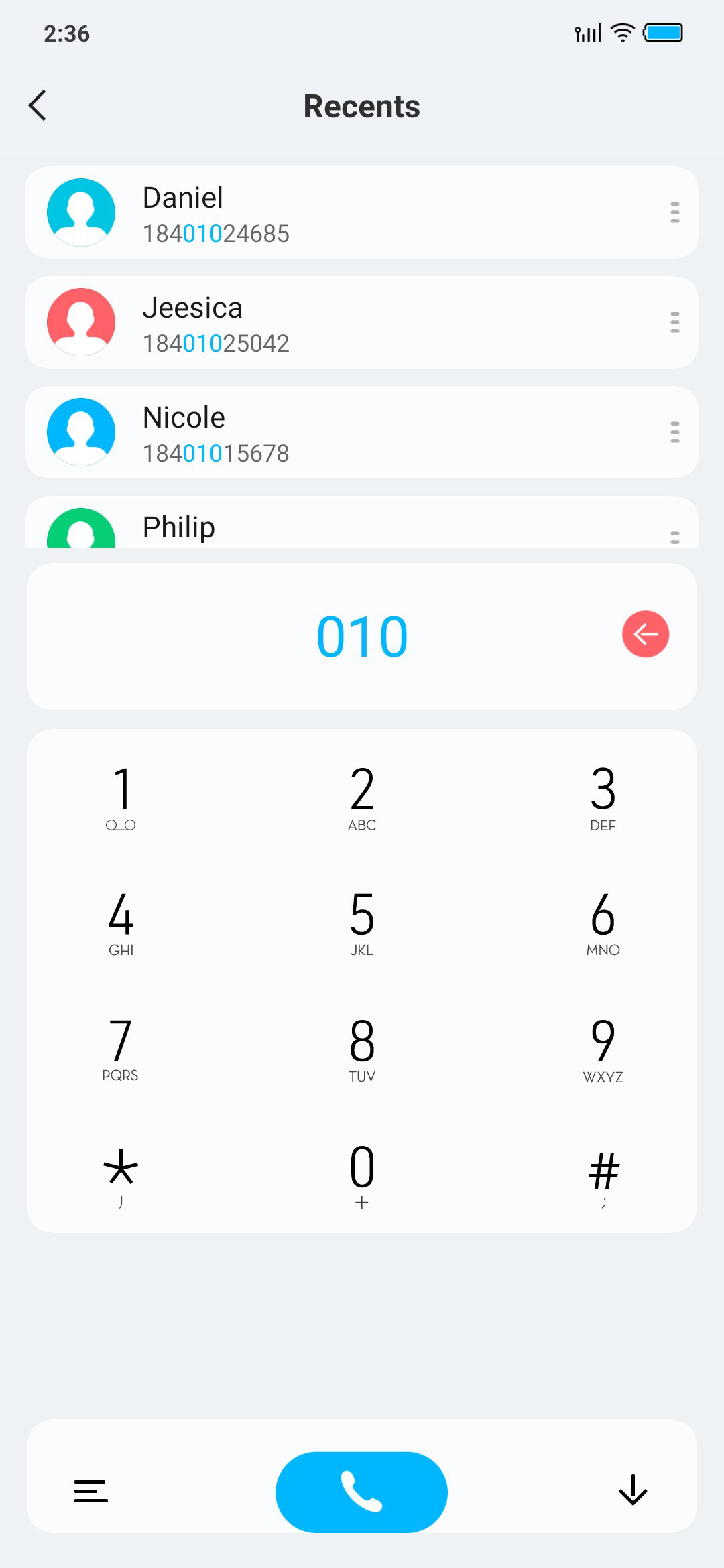Tap the 5 JKL key
Screen dimensions: 724x1568
click(362, 923)
